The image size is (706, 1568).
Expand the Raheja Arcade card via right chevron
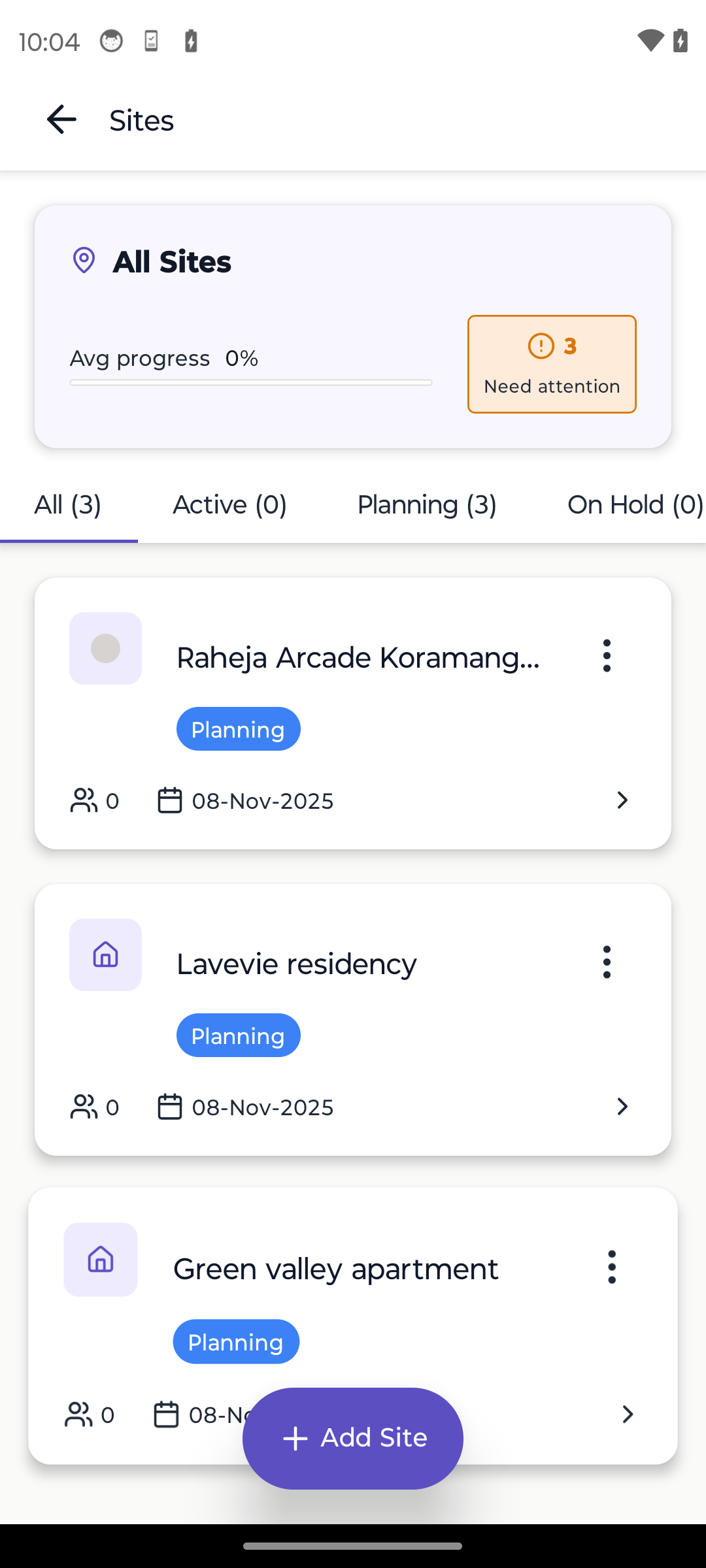[622, 800]
